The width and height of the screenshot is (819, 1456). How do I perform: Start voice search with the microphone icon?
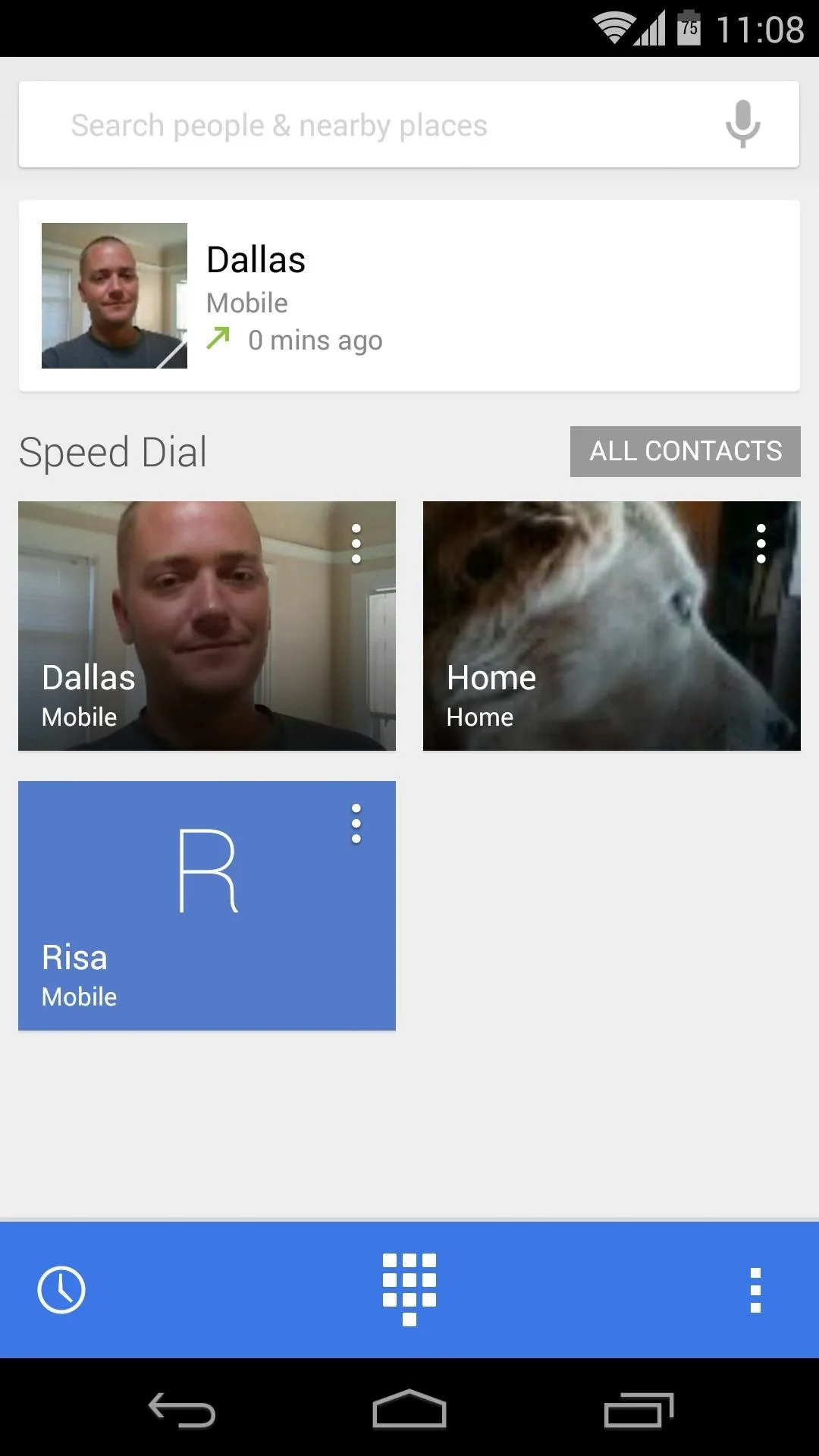point(742,124)
